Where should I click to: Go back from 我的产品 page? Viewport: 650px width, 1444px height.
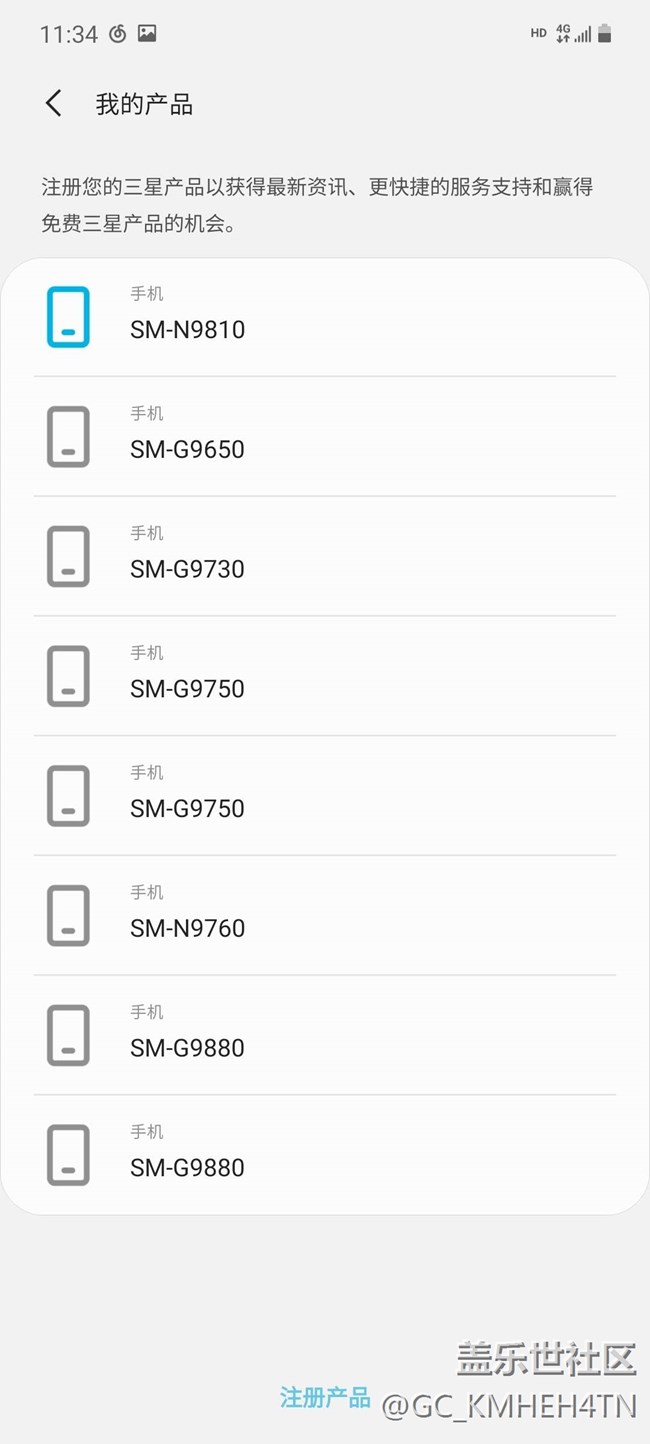(54, 103)
